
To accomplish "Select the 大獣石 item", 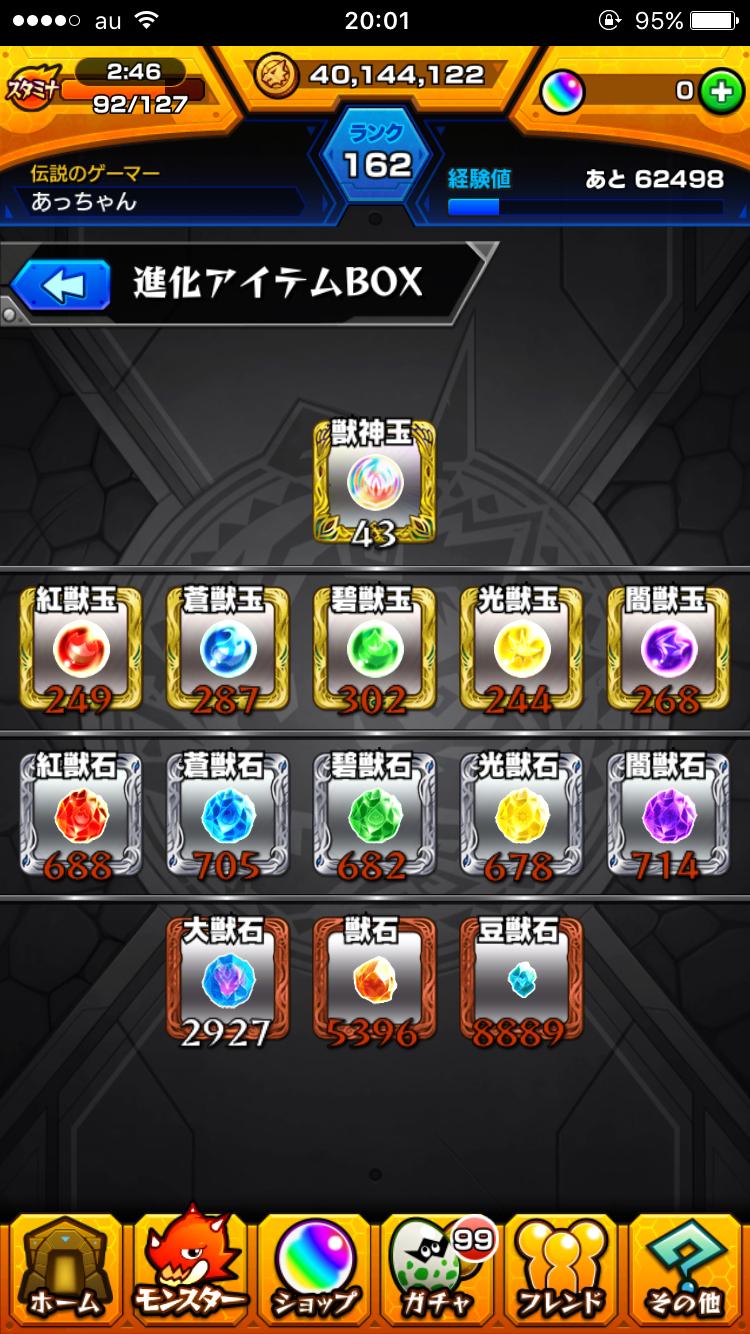I will click(227, 978).
